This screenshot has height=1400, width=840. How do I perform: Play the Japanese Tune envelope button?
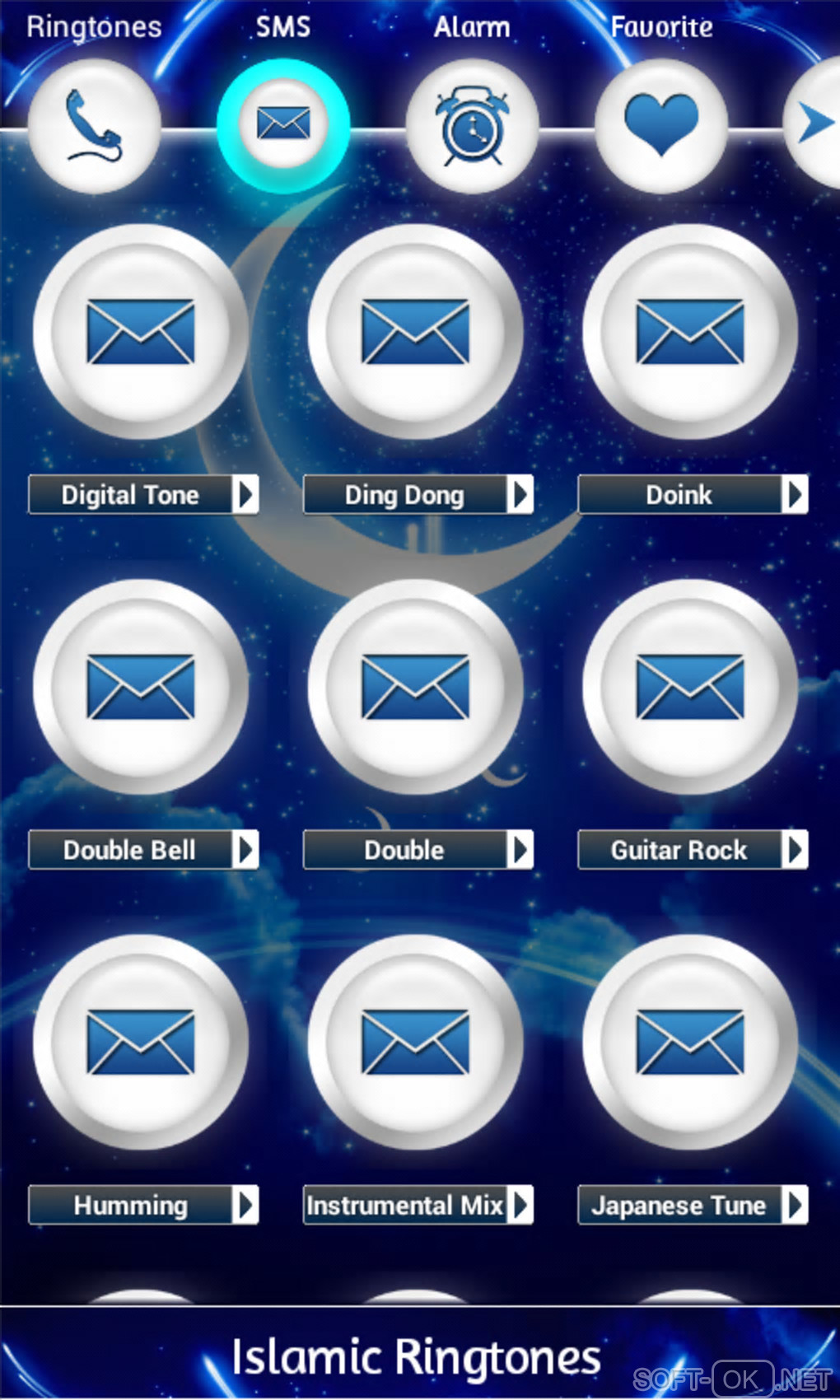[690, 1042]
